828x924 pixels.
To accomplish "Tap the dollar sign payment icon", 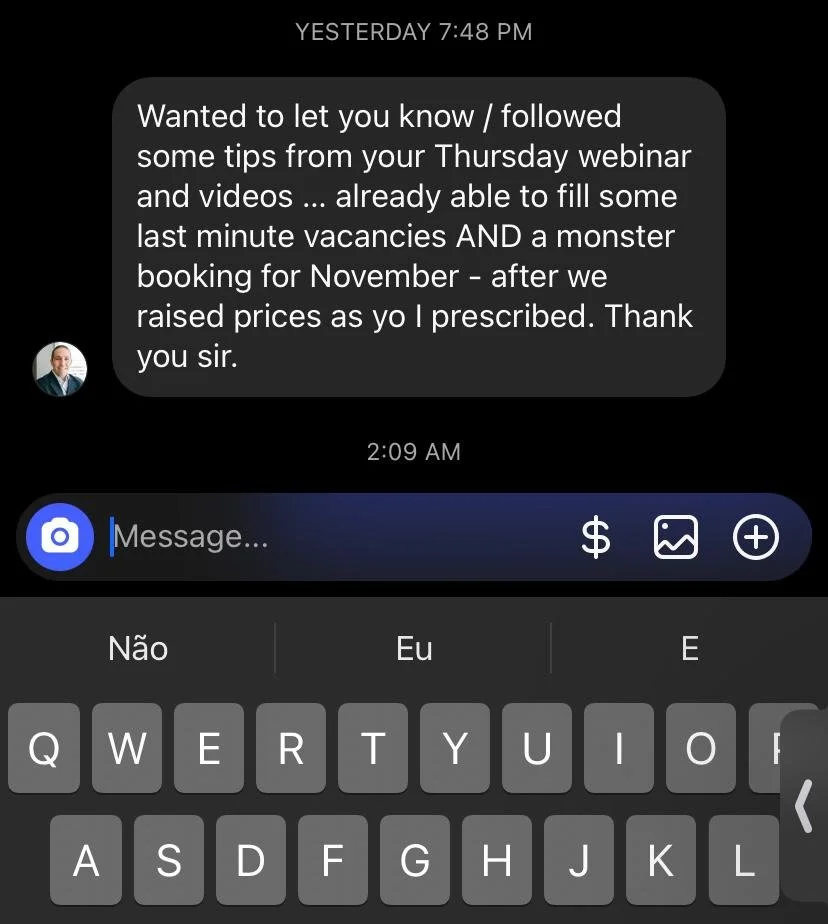I will coord(595,537).
